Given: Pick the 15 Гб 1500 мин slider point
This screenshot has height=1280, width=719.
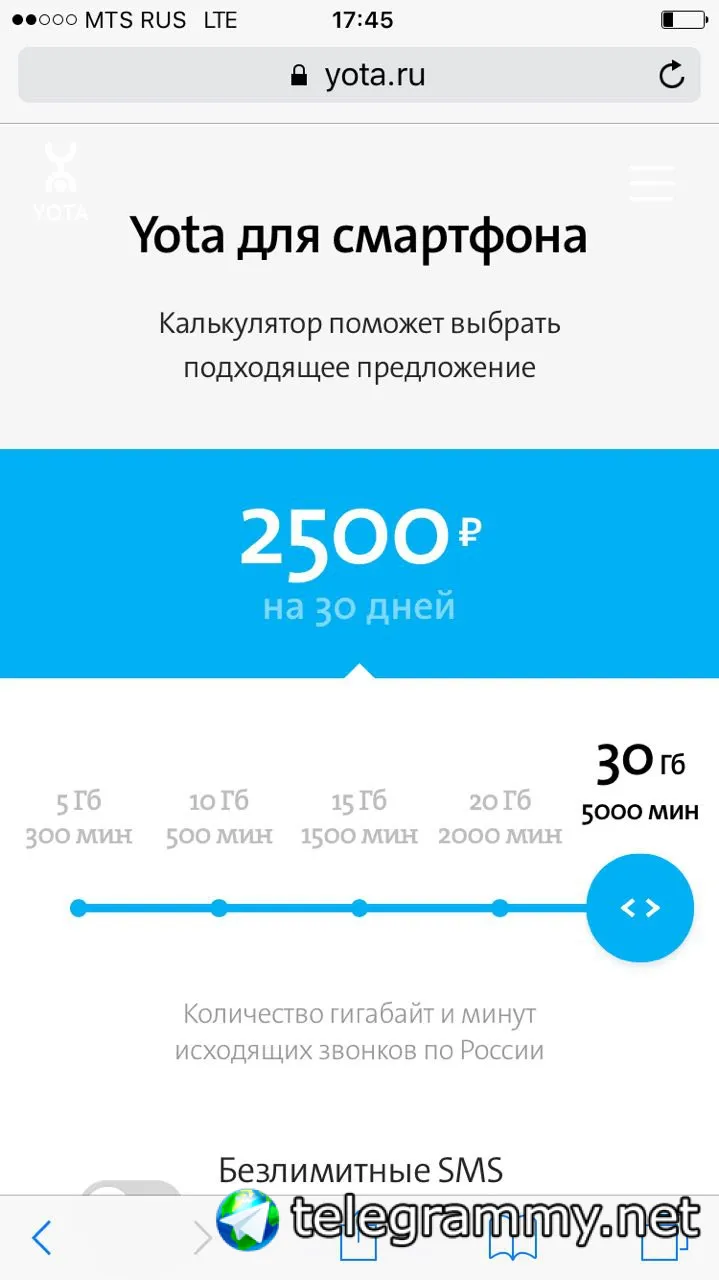Looking at the screenshot, I should pyautogui.click(x=359, y=908).
